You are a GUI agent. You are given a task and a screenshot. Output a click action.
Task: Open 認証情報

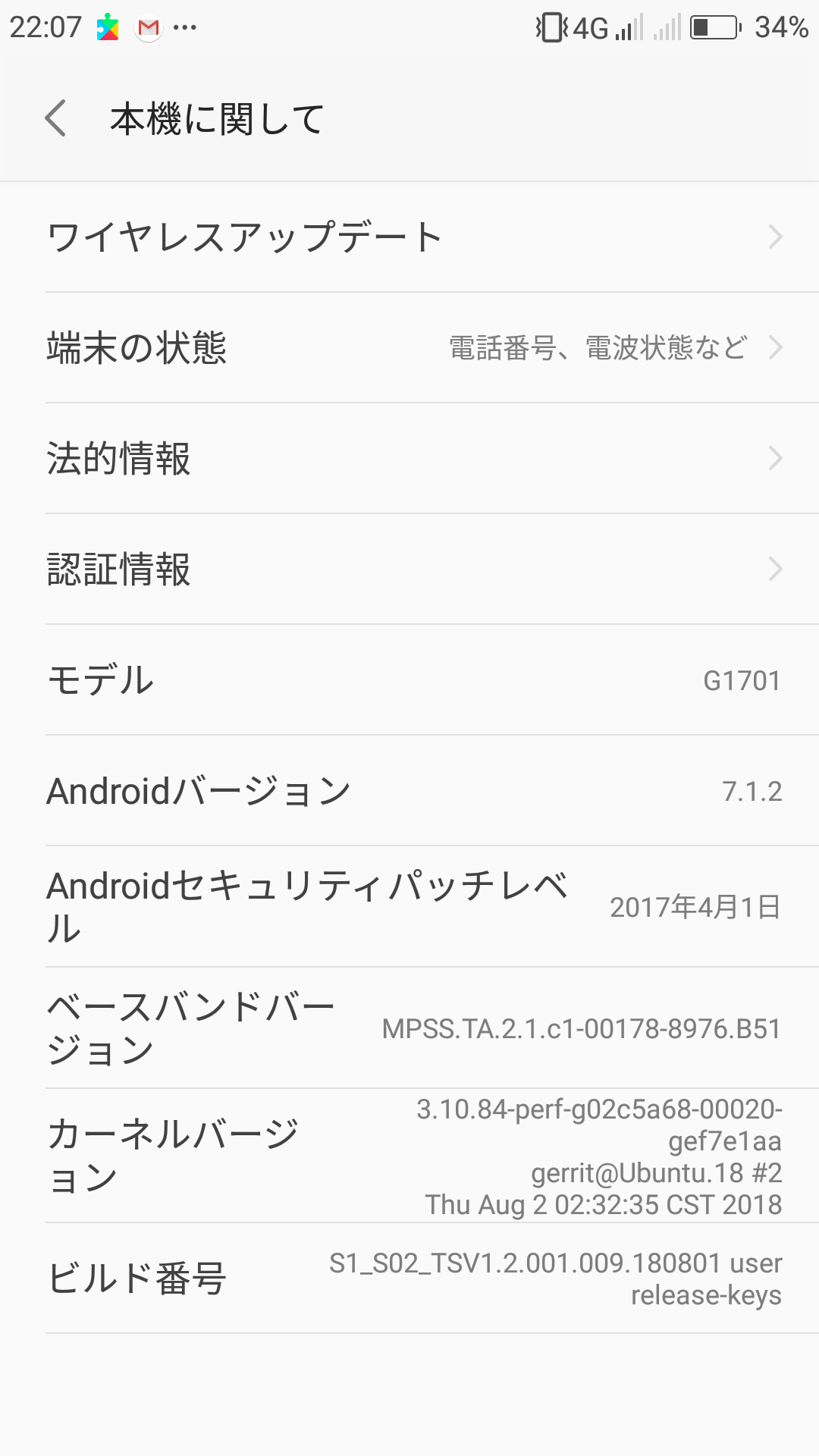point(409,569)
